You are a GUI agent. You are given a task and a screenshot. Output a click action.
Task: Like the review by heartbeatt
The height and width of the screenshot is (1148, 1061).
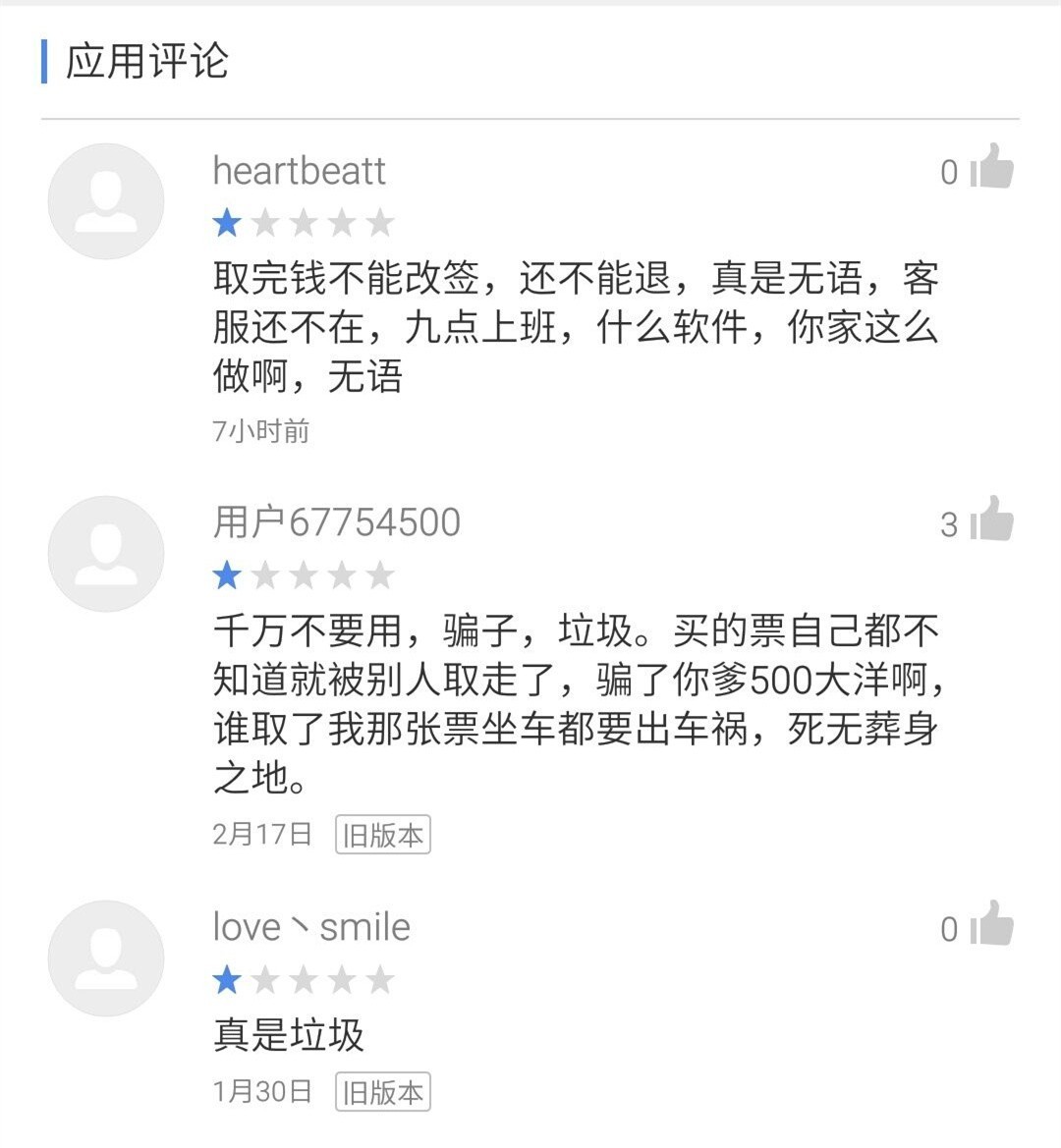[991, 168]
